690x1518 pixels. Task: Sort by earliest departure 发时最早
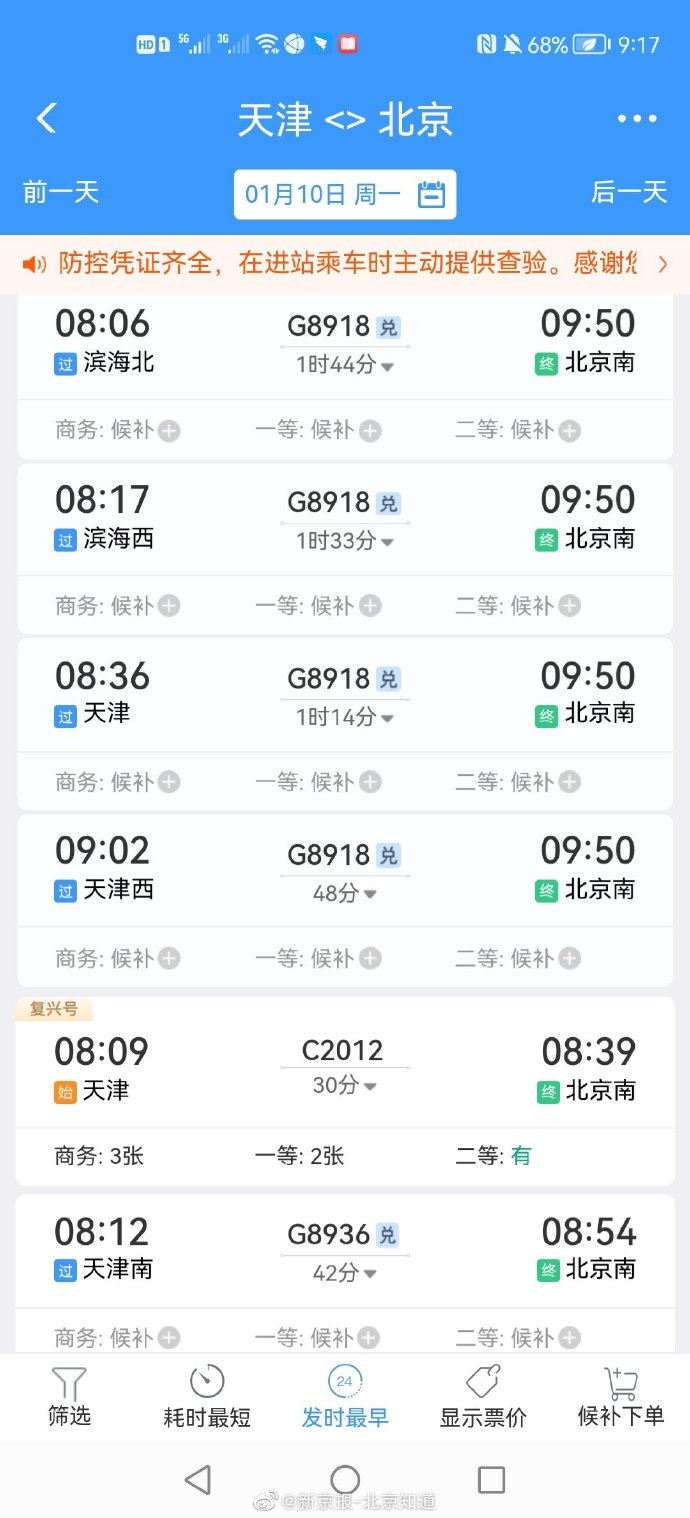(x=345, y=1397)
